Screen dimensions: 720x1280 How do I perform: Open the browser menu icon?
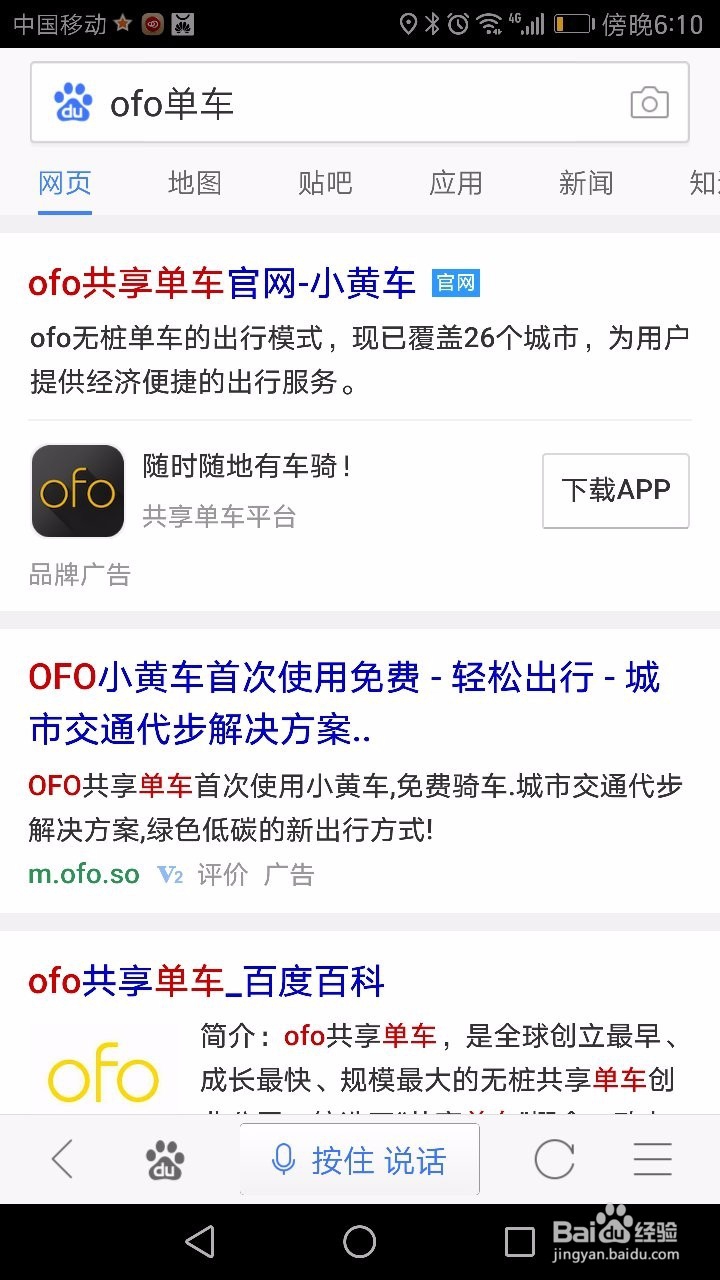click(x=652, y=1160)
